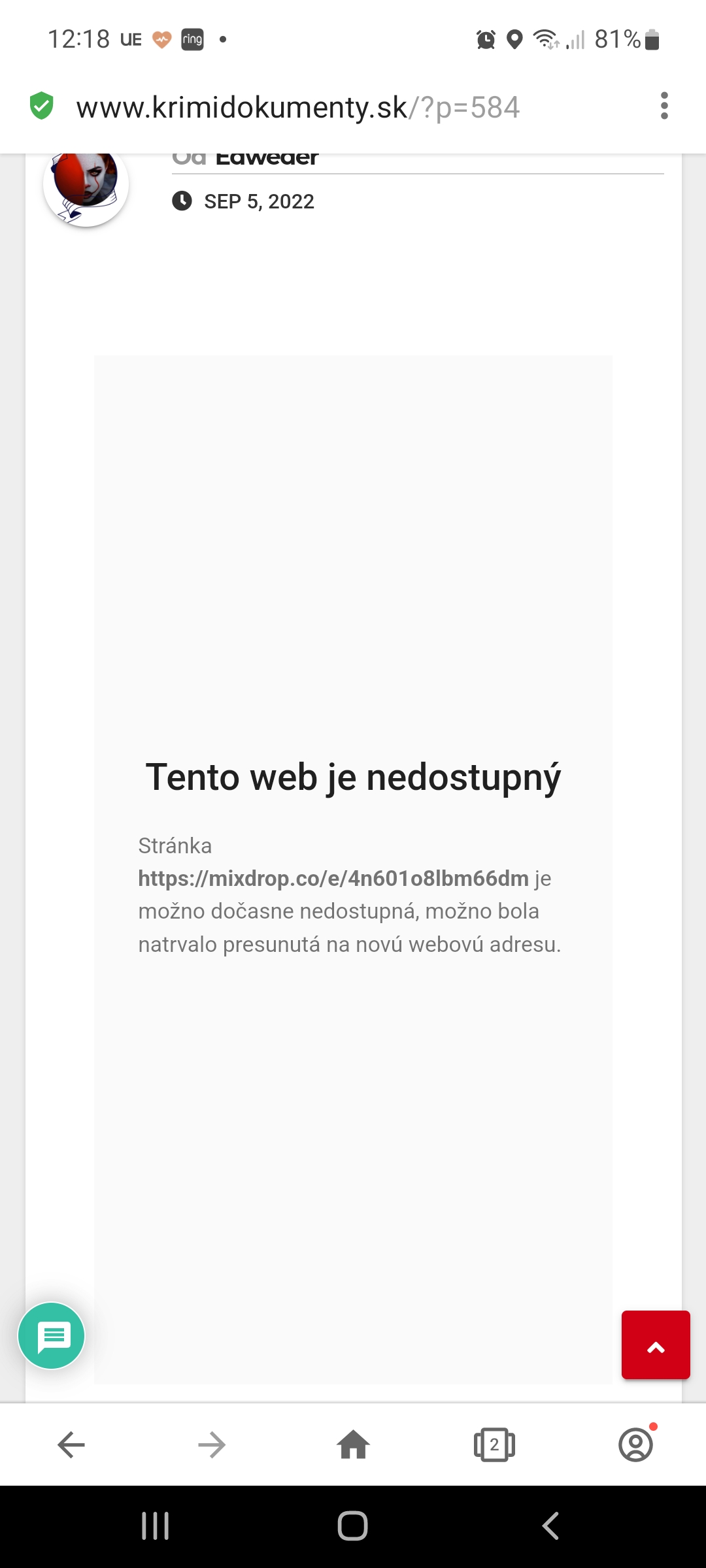This screenshot has width=706, height=1568.
Task: Open the tab switcher showing 2 tabs
Action: (494, 1445)
